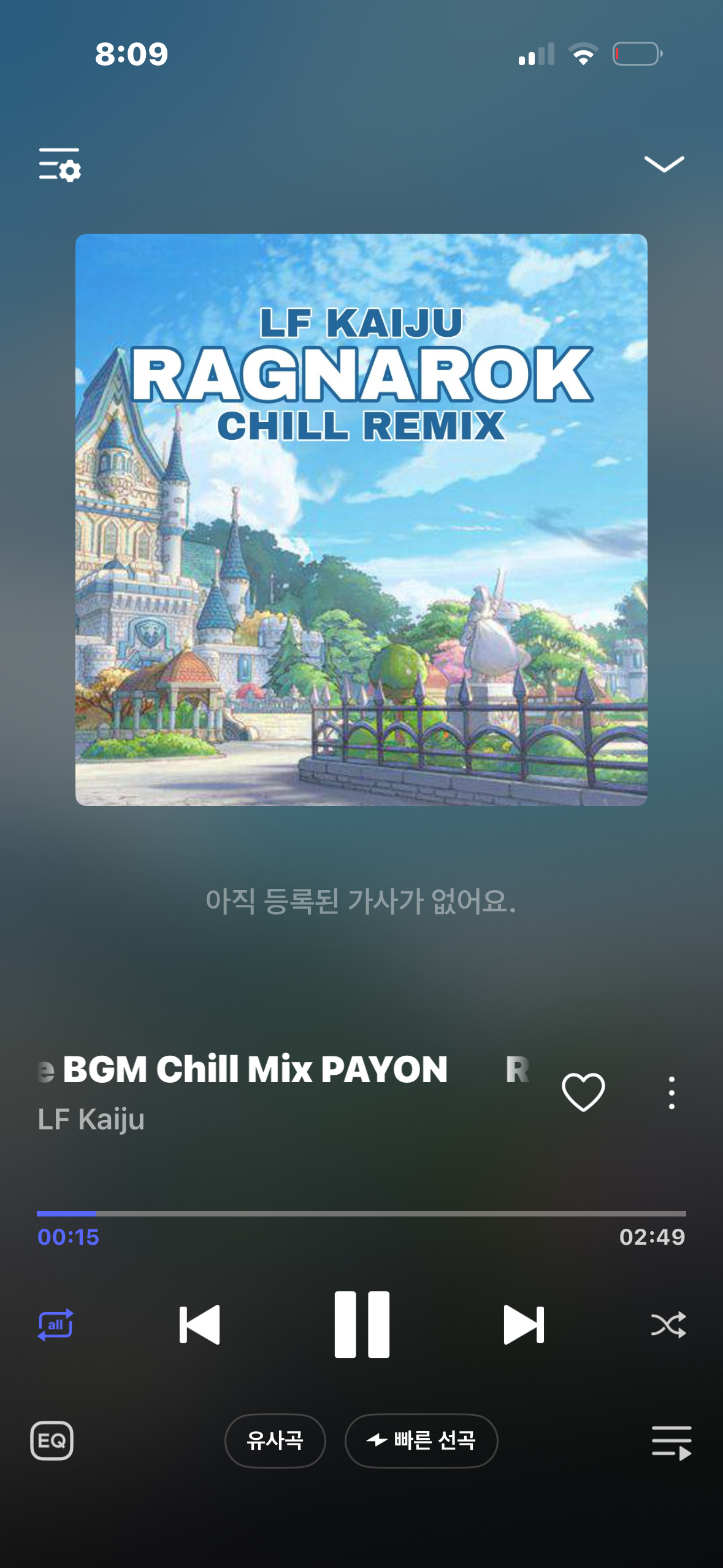Screen dimensions: 723x1568
Task: Toggle repeat-all playback mode
Action: coord(54,1325)
